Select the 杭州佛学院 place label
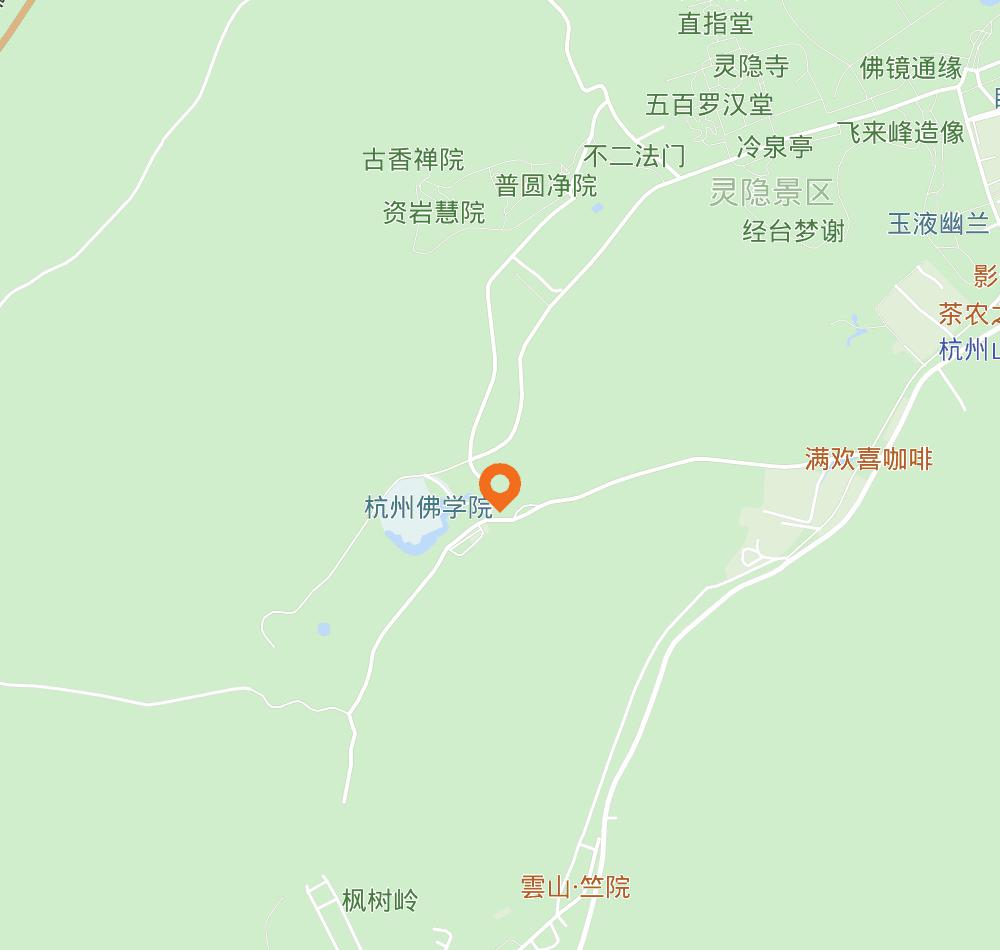1000x950 pixels. point(427,508)
